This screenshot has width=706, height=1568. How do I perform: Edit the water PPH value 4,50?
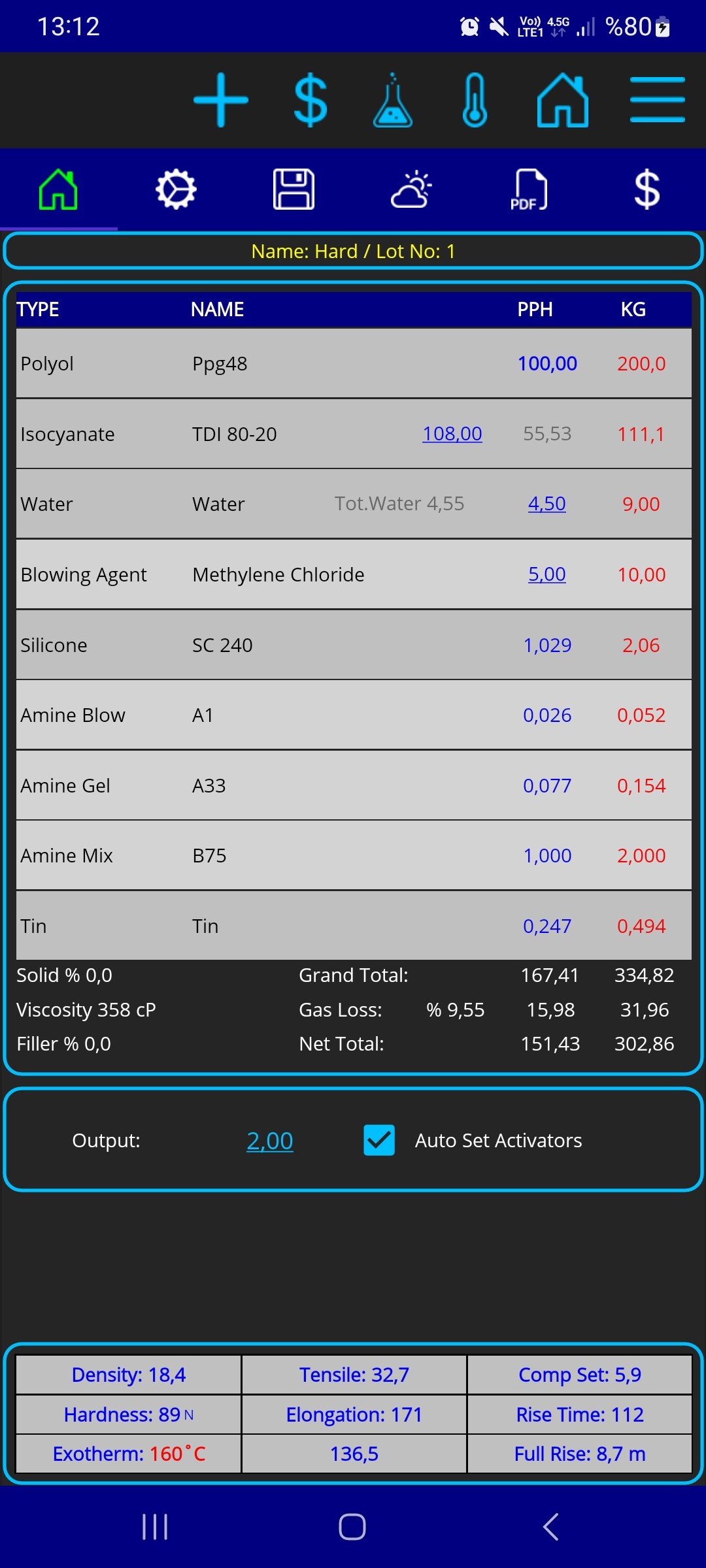click(546, 504)
